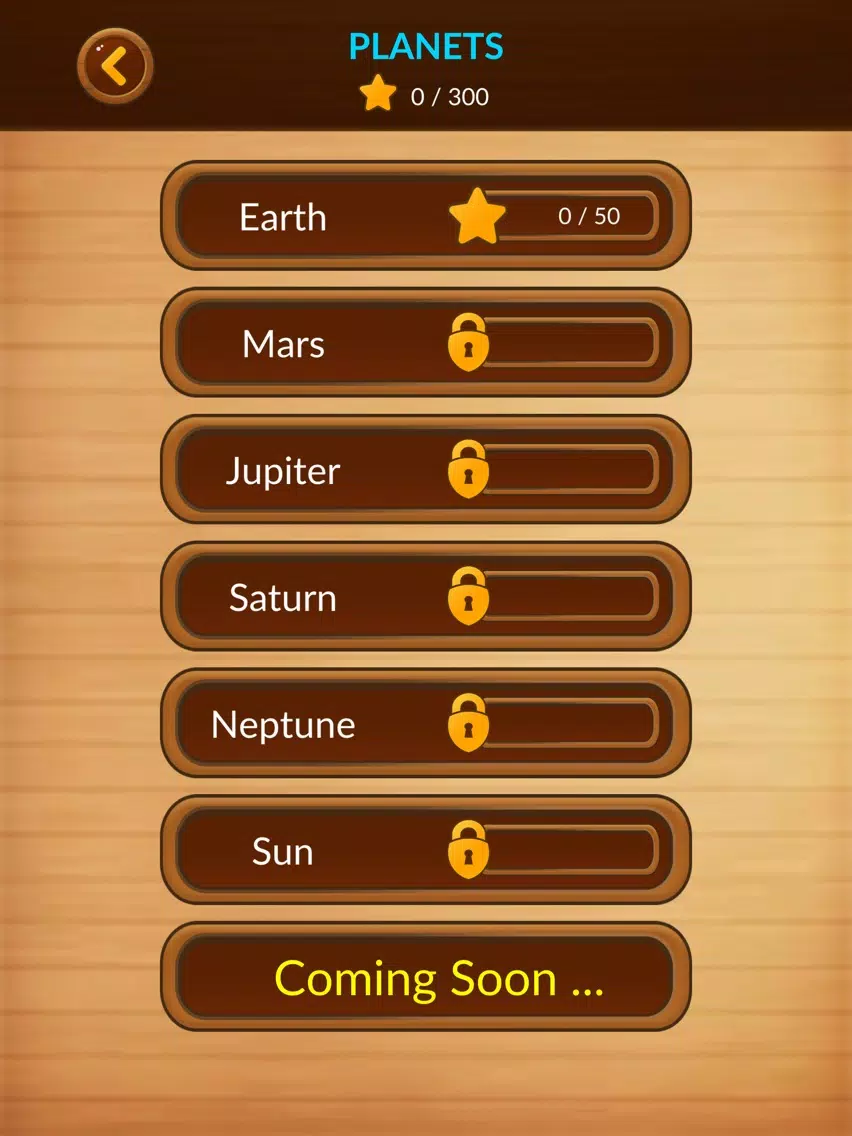Select the locked Mars pack
852x1136 pixels.
[425, 343]
